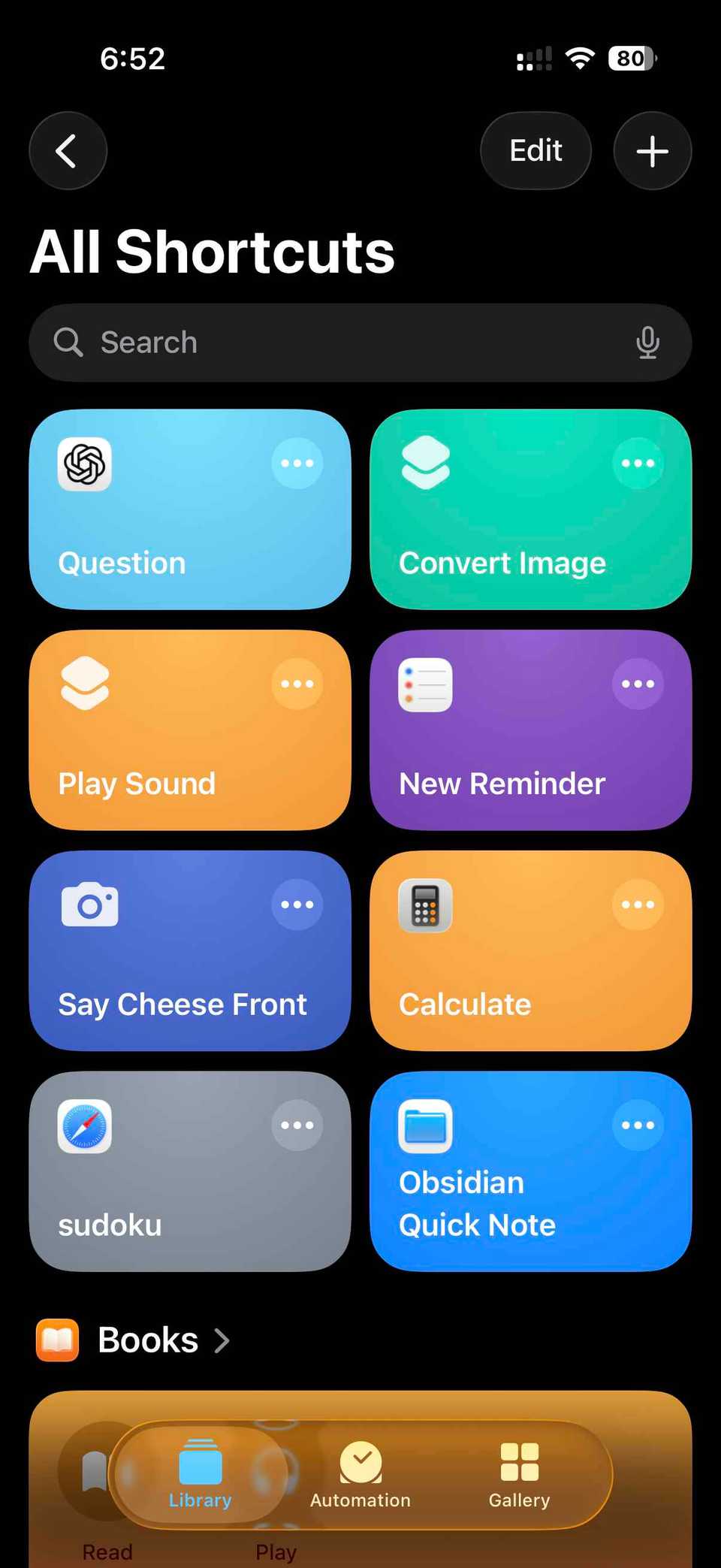Go back using the back arrow
This screenshot has height=1568, width=721.
tap(68, 151)
